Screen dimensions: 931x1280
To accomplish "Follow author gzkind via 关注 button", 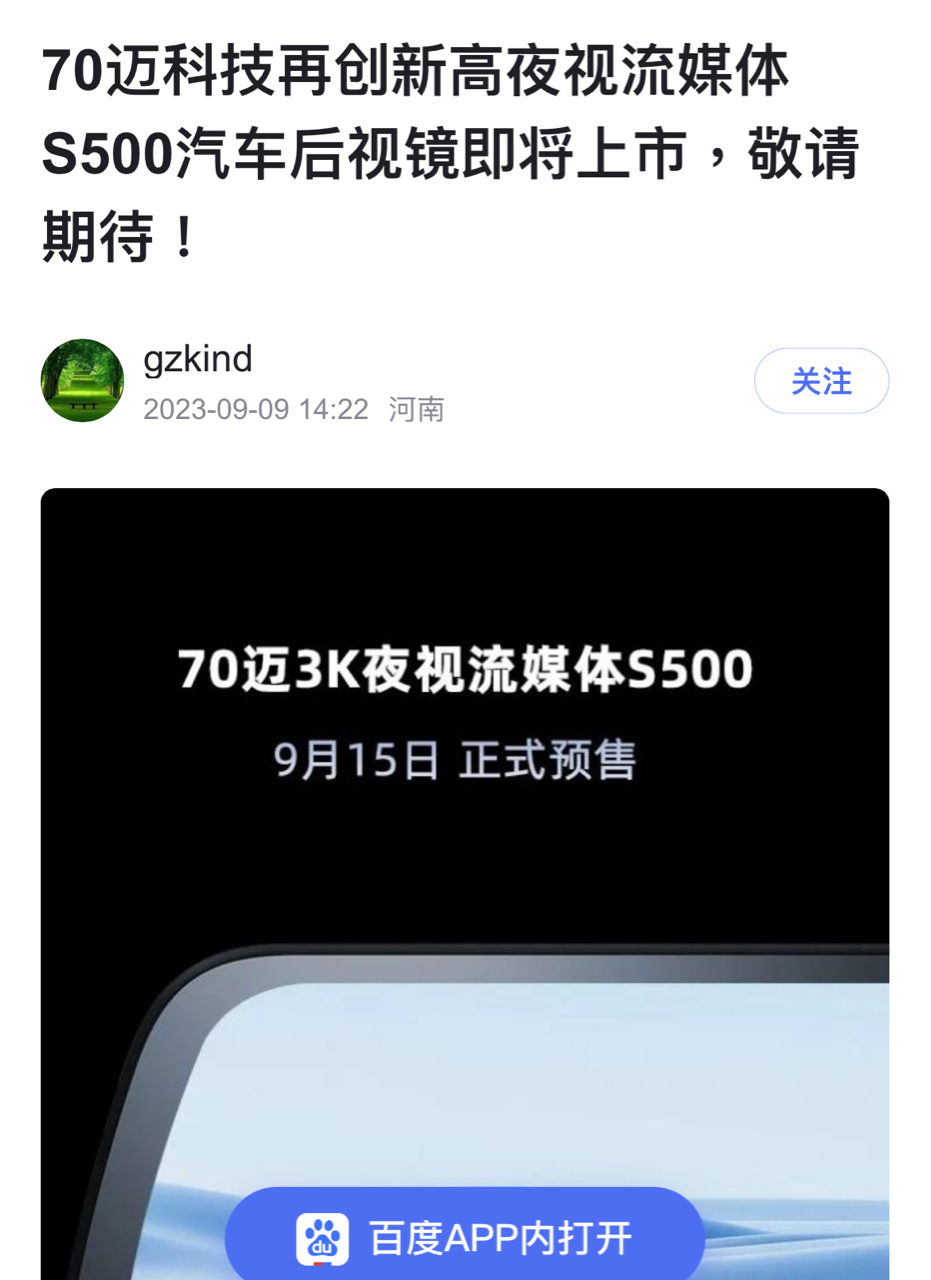I will click(x=820, y=381).
